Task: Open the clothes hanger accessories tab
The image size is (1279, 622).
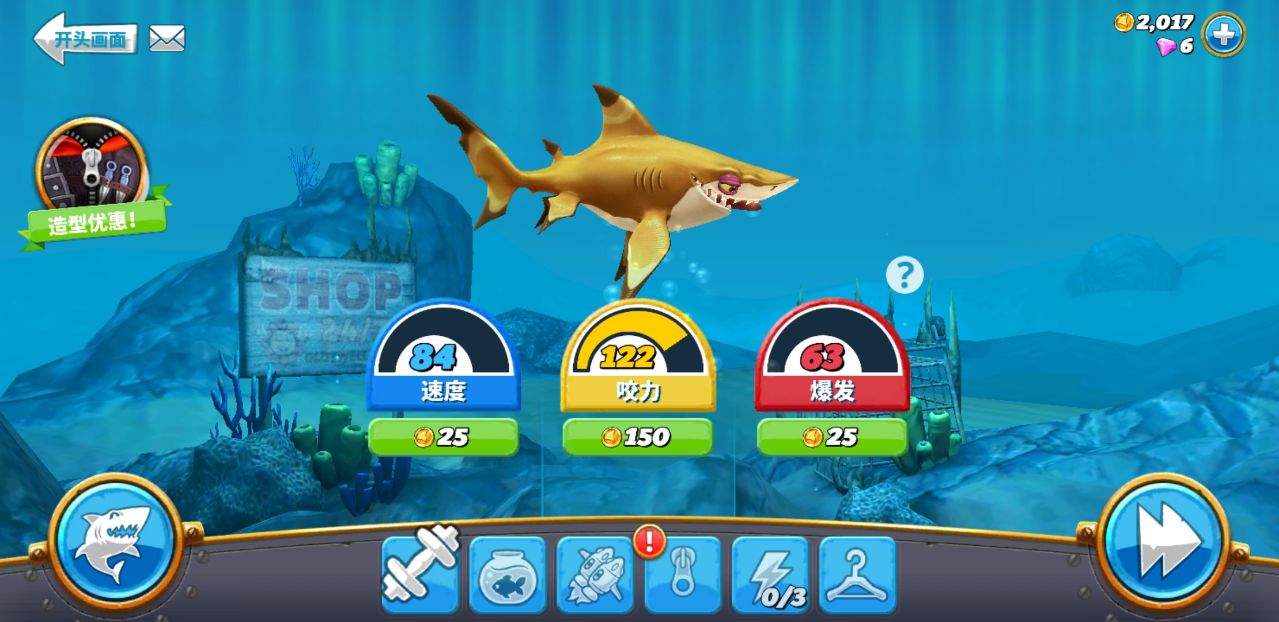Action: 857,574
